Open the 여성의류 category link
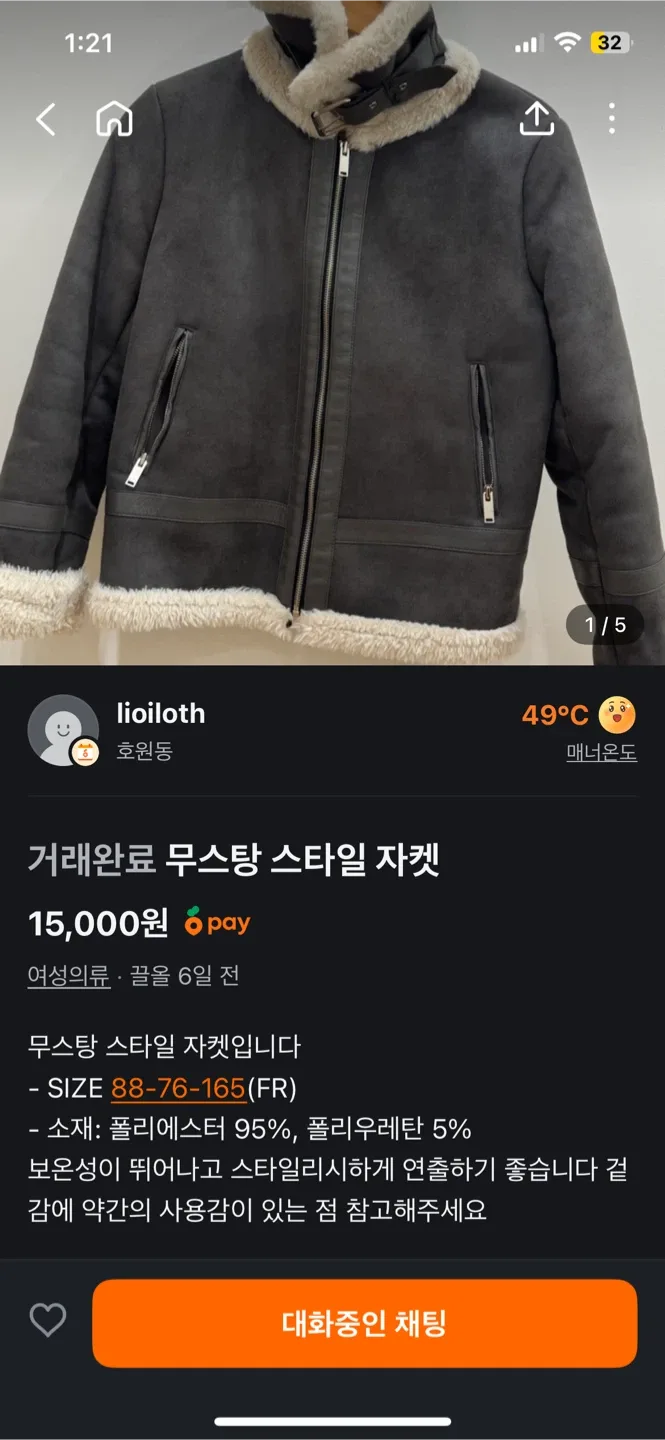The height and width of the screenshot is (1440, 665). (68, 976)
